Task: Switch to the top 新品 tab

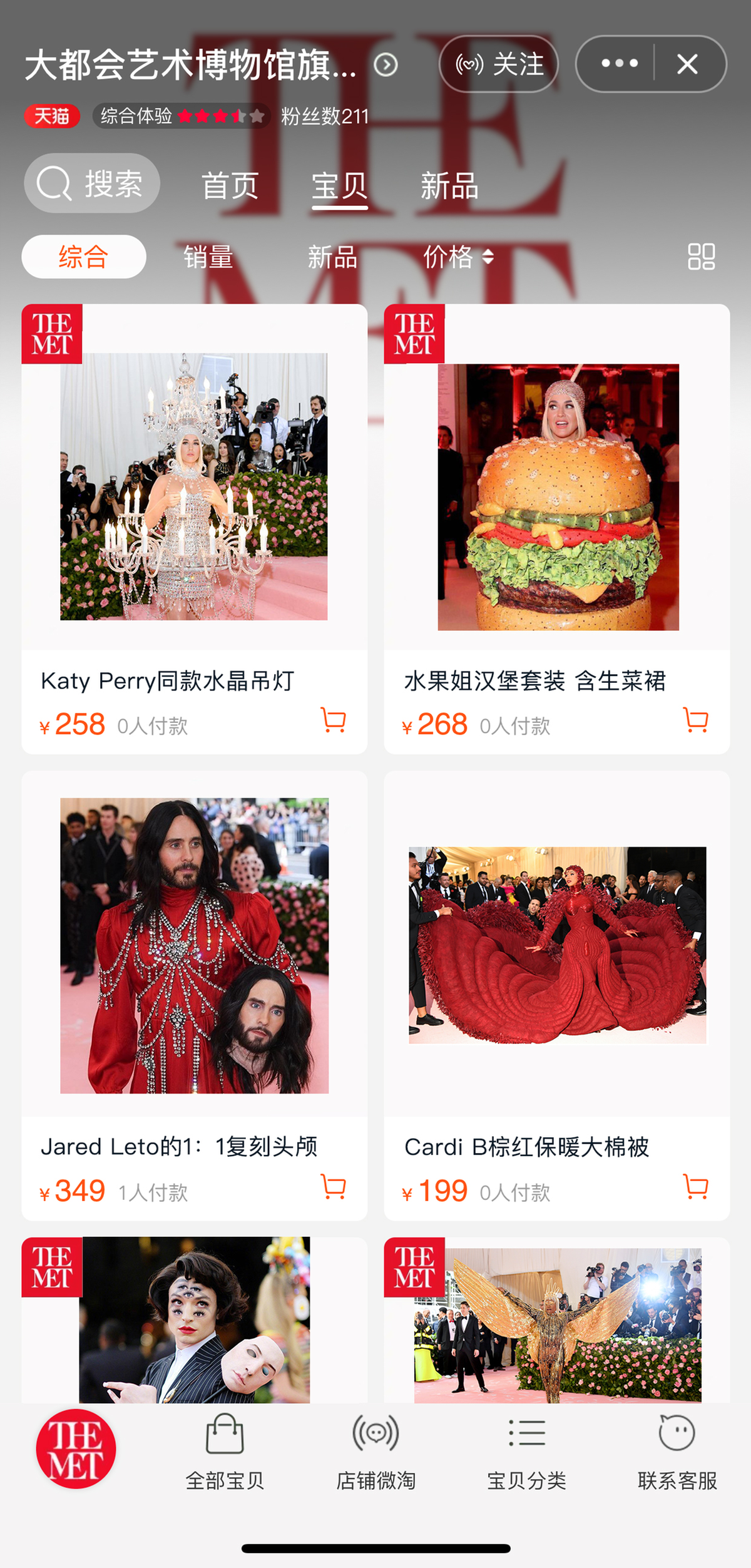Action: (x=449, y=186)
